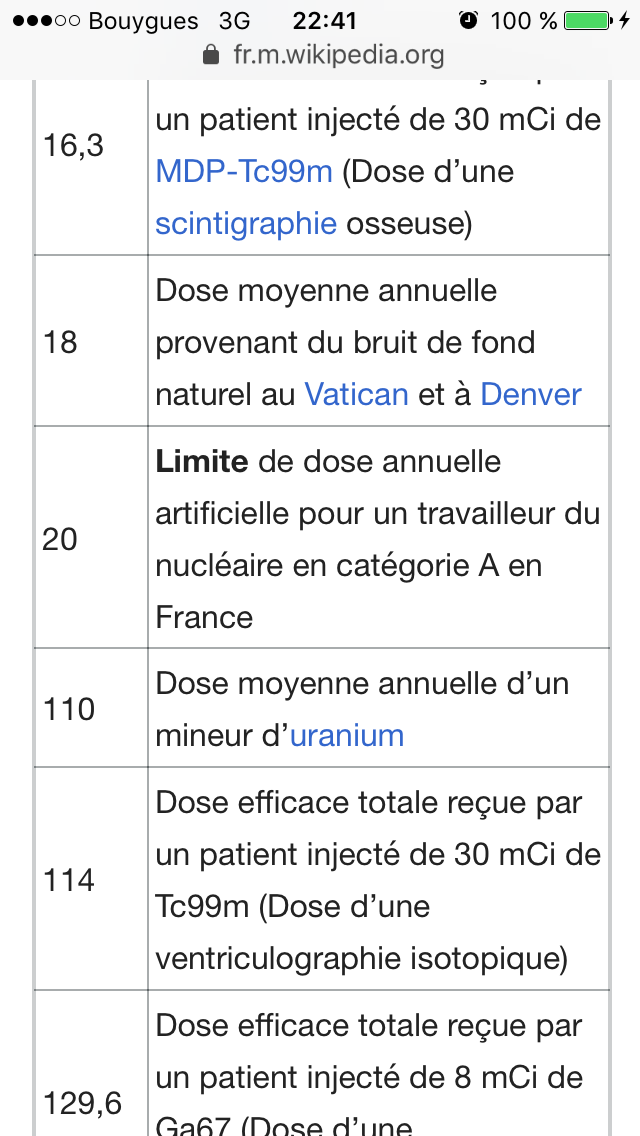640x1136 pixels.
Task: Open the scintigraphie link
Action: (245, 223)
